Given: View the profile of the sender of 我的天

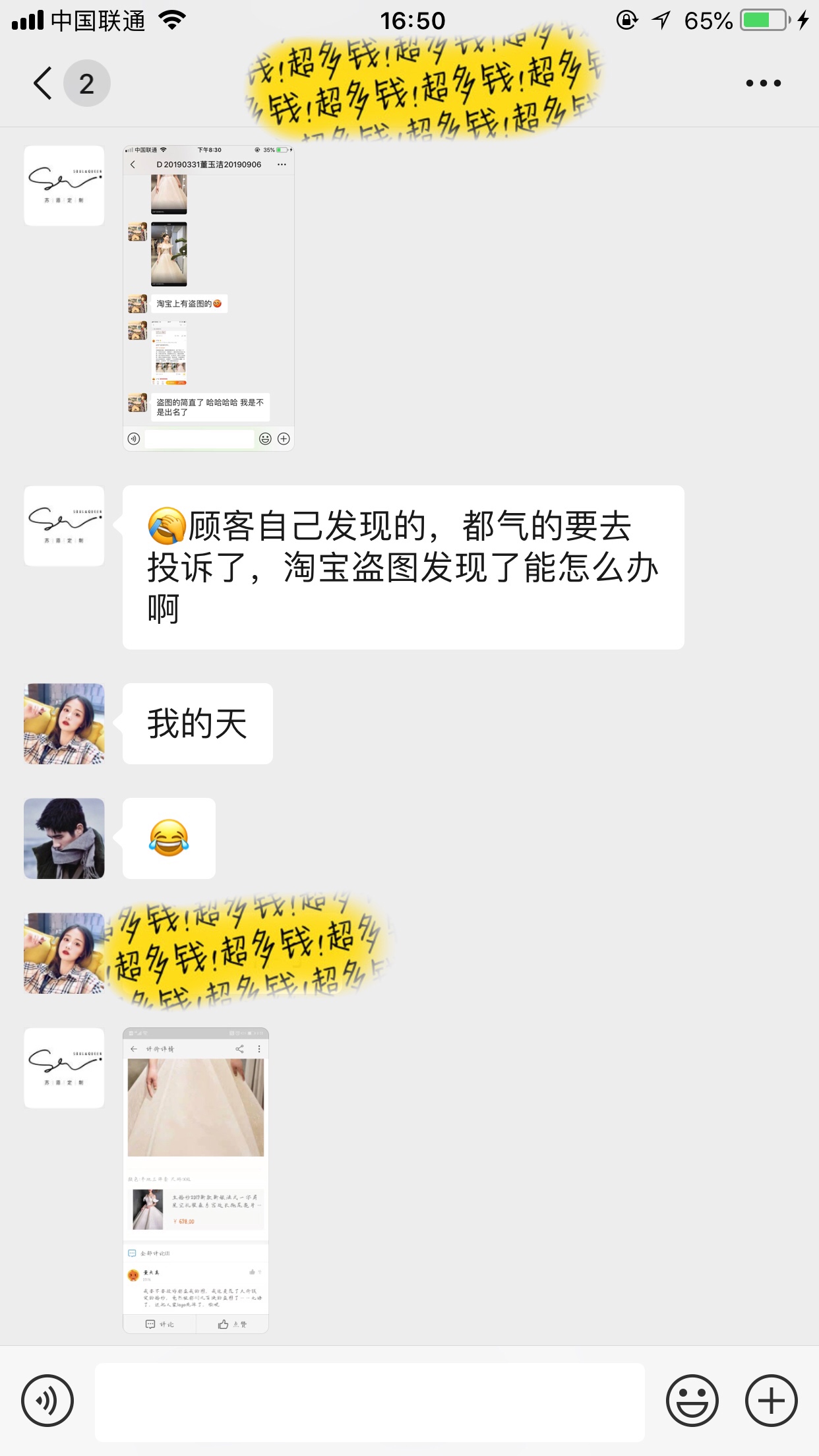Looking at the screenshot, I should click(x=64, y=723).
